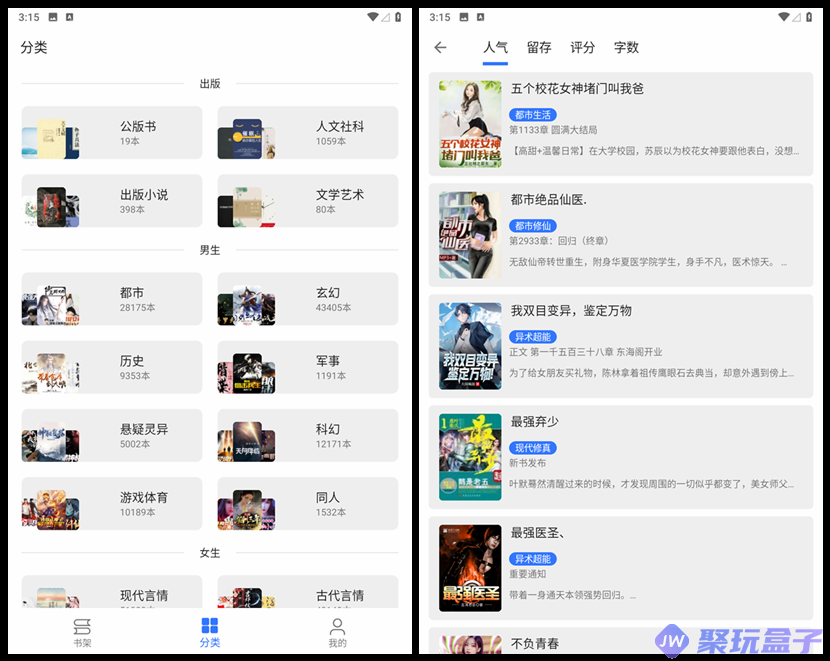Open the 悬疑灵异 category
The height and width of the screenshot is (661, 830).
[x=112, y=435]
